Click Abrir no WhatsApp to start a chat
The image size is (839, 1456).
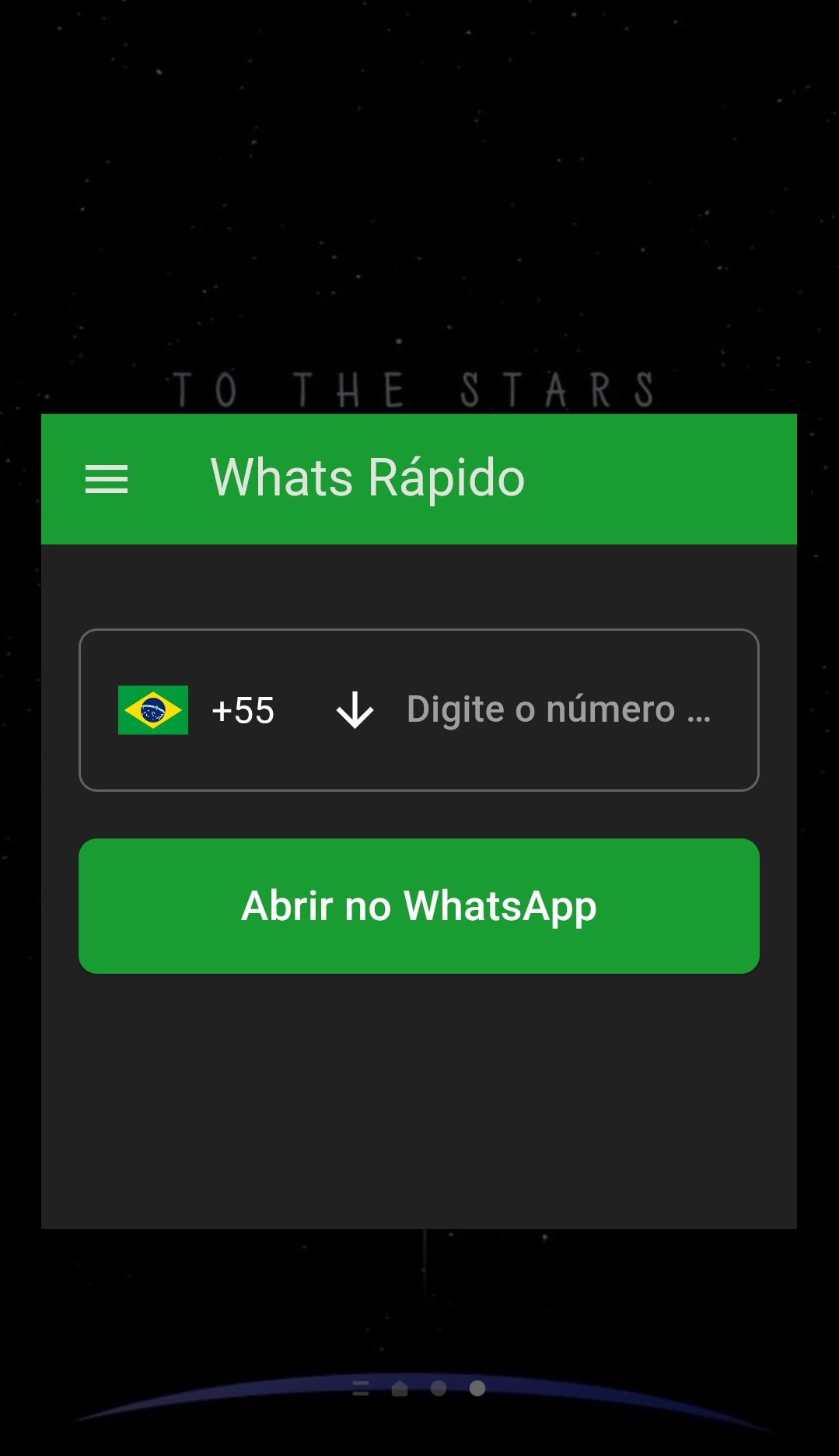419,905
